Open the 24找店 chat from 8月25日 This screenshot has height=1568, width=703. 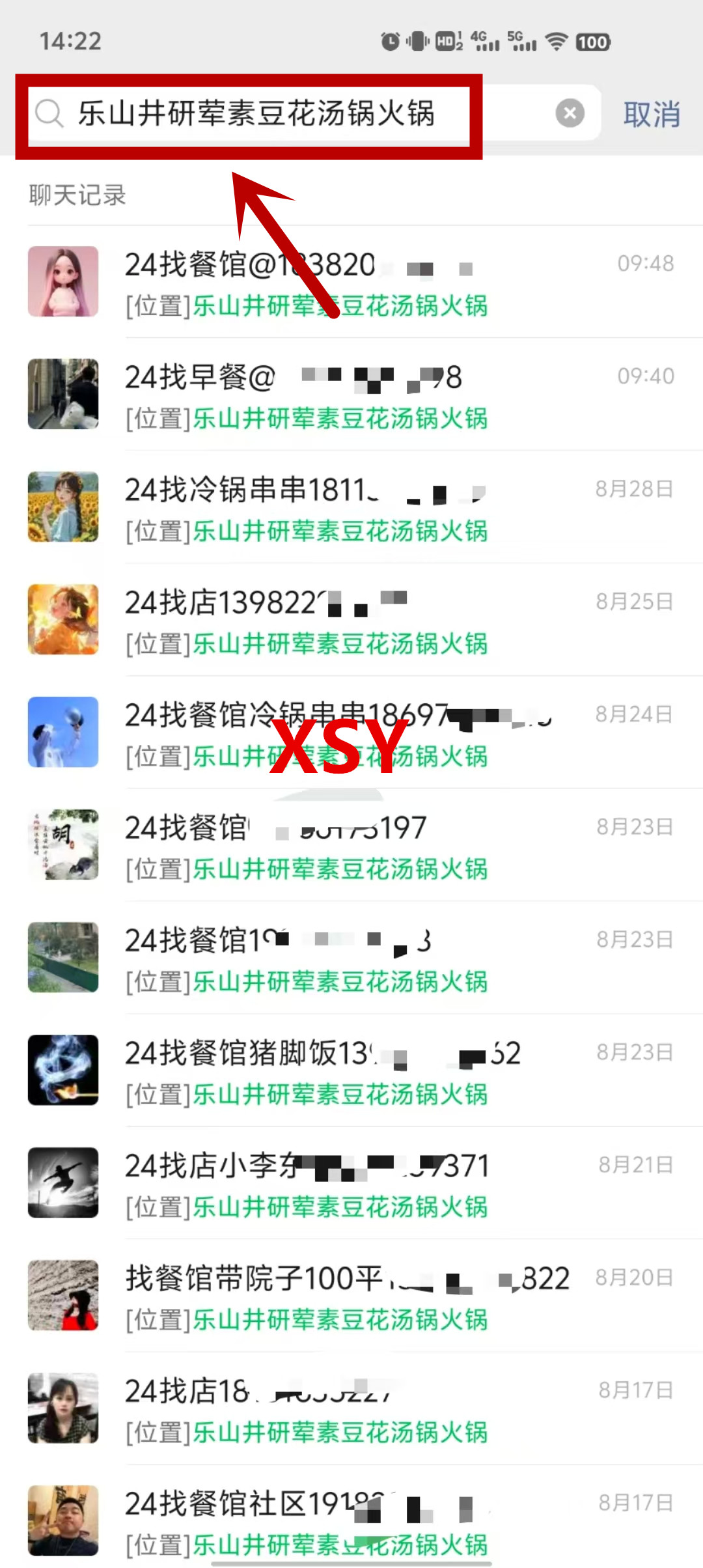[x=365, y=621]
